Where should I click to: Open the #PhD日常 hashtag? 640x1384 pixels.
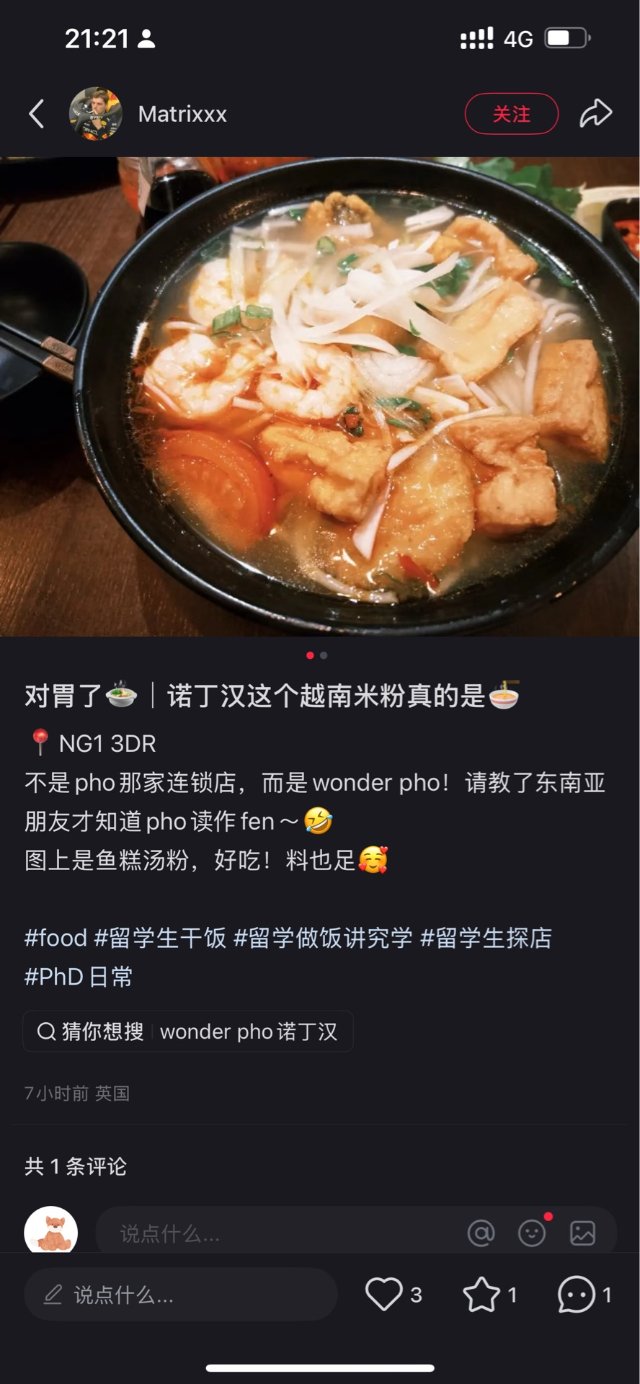tap(78, 977)
